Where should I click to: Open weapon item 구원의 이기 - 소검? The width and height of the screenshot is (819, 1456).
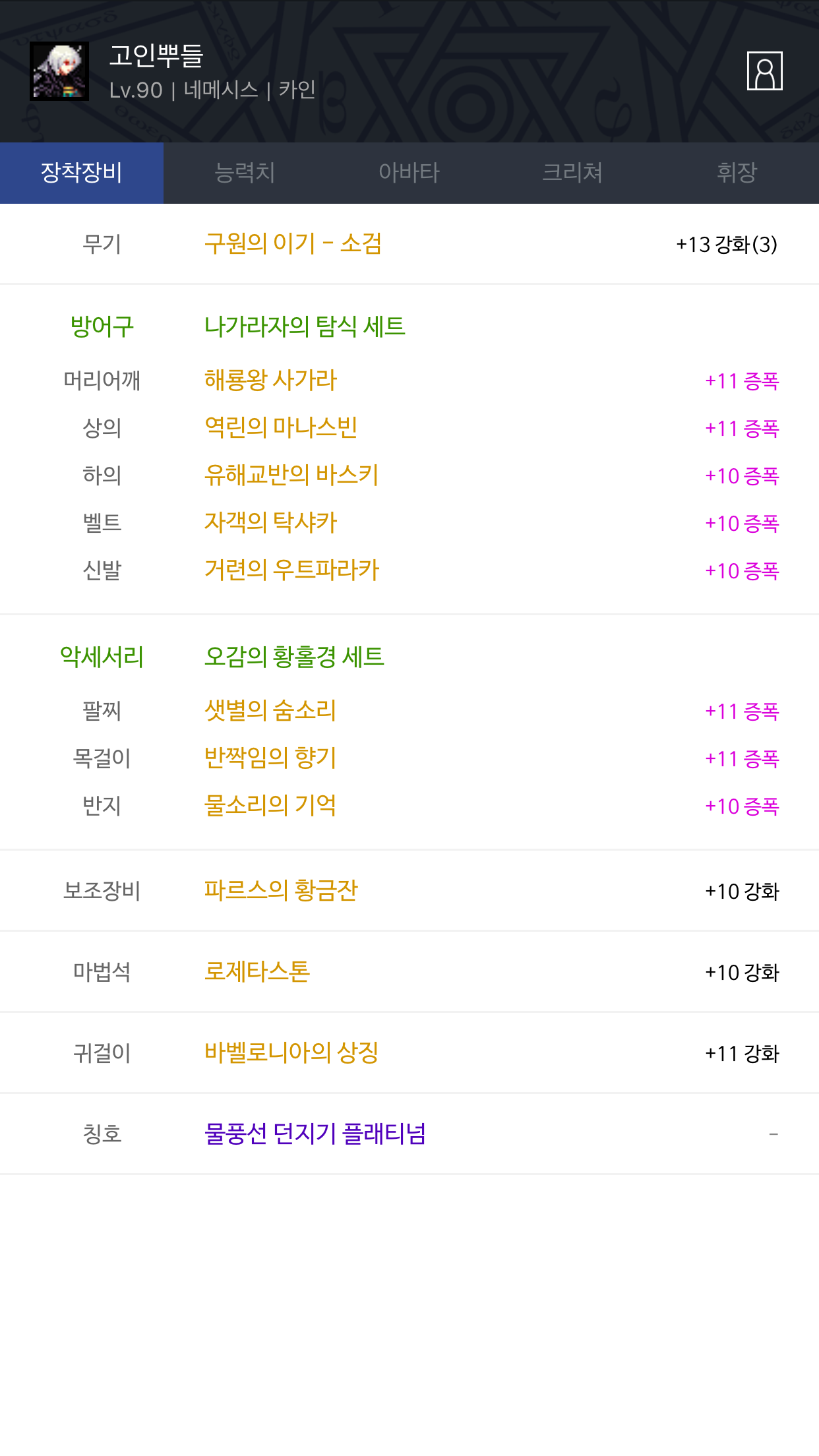(293, 243)
